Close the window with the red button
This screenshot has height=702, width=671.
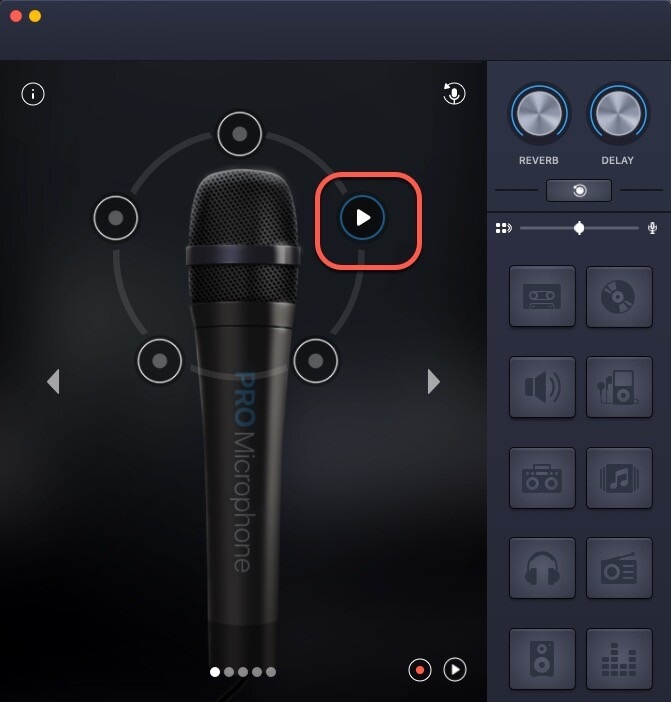pyautogui.click(x=16, y=16)
